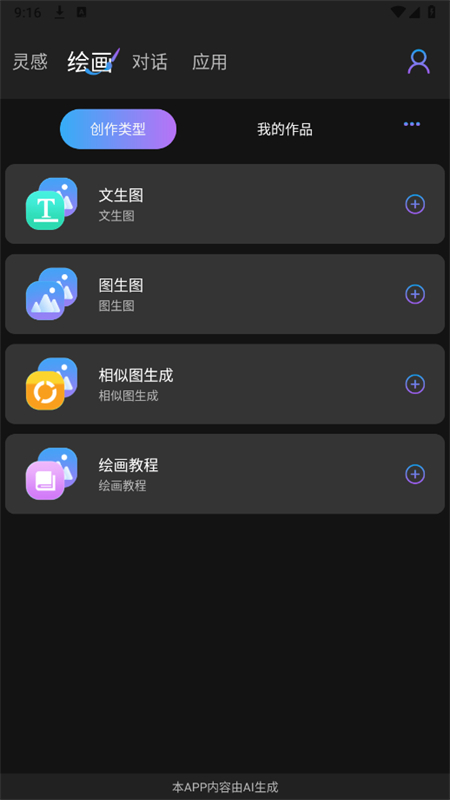The width and height of the screenshot is (450, 800).
Task: Open the 相似图生成 card
Action: pos(225,384)
